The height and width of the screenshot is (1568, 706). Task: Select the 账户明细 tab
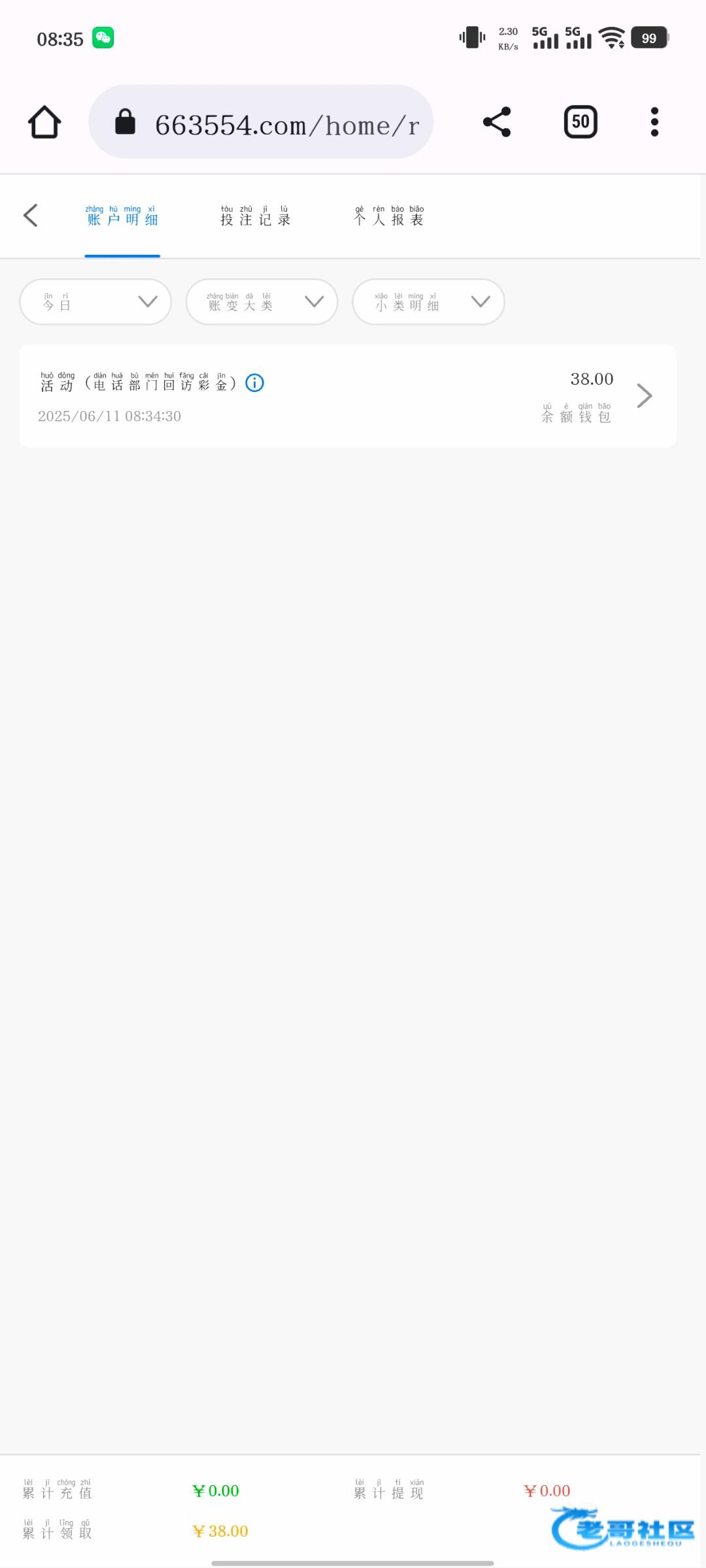122,216
